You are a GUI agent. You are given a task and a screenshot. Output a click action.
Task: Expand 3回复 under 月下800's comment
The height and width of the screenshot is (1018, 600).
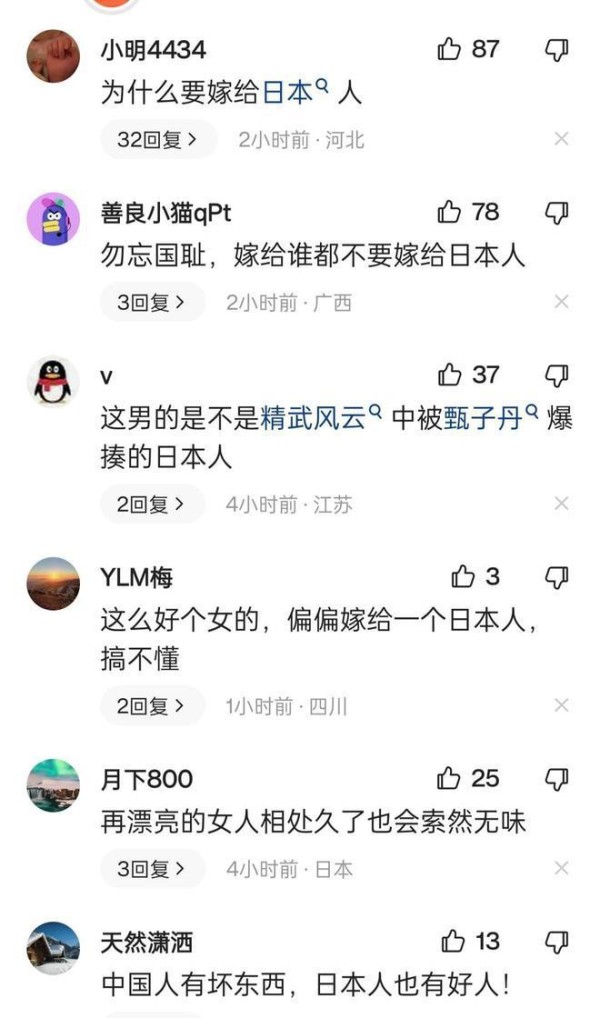coord(152,869)
